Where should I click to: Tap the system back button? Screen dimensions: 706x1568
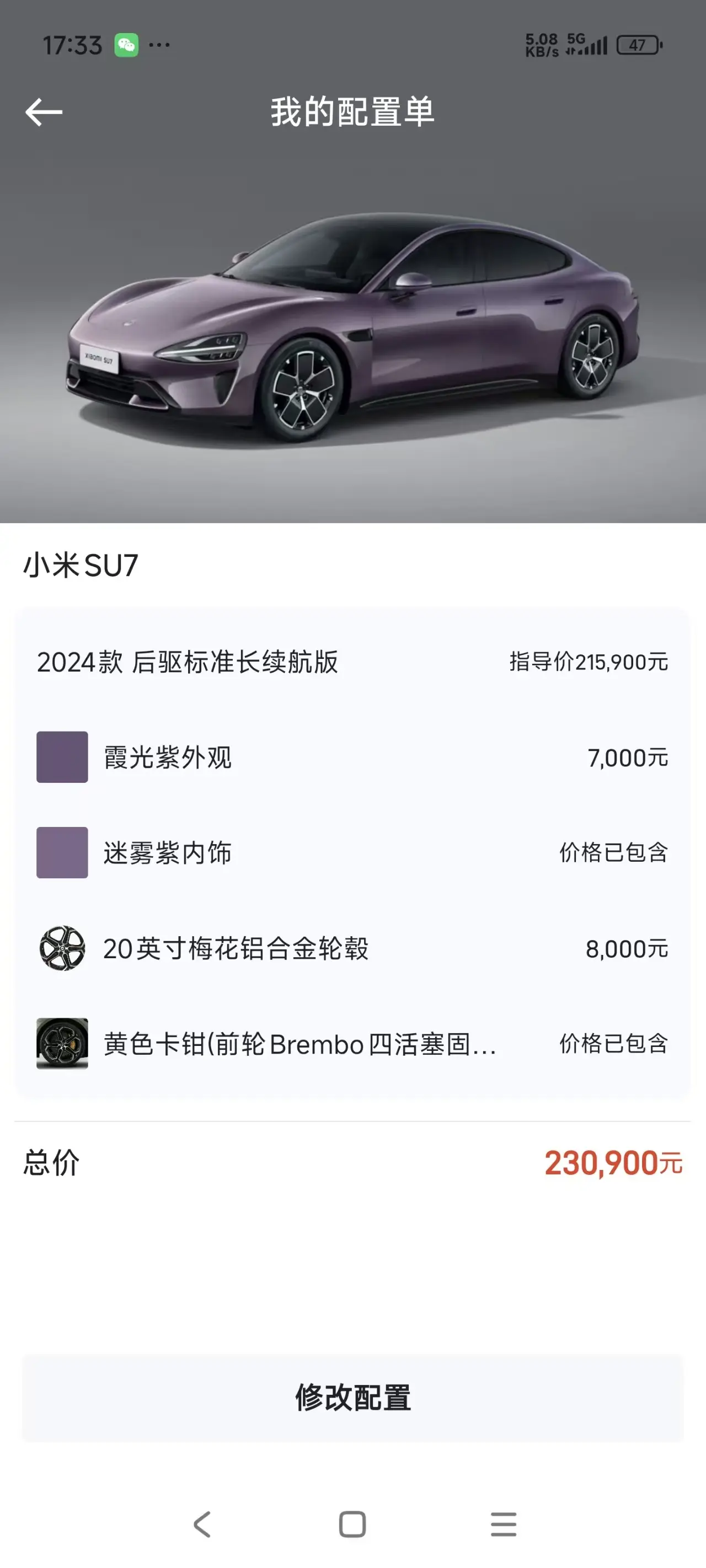coord(202,1524)
